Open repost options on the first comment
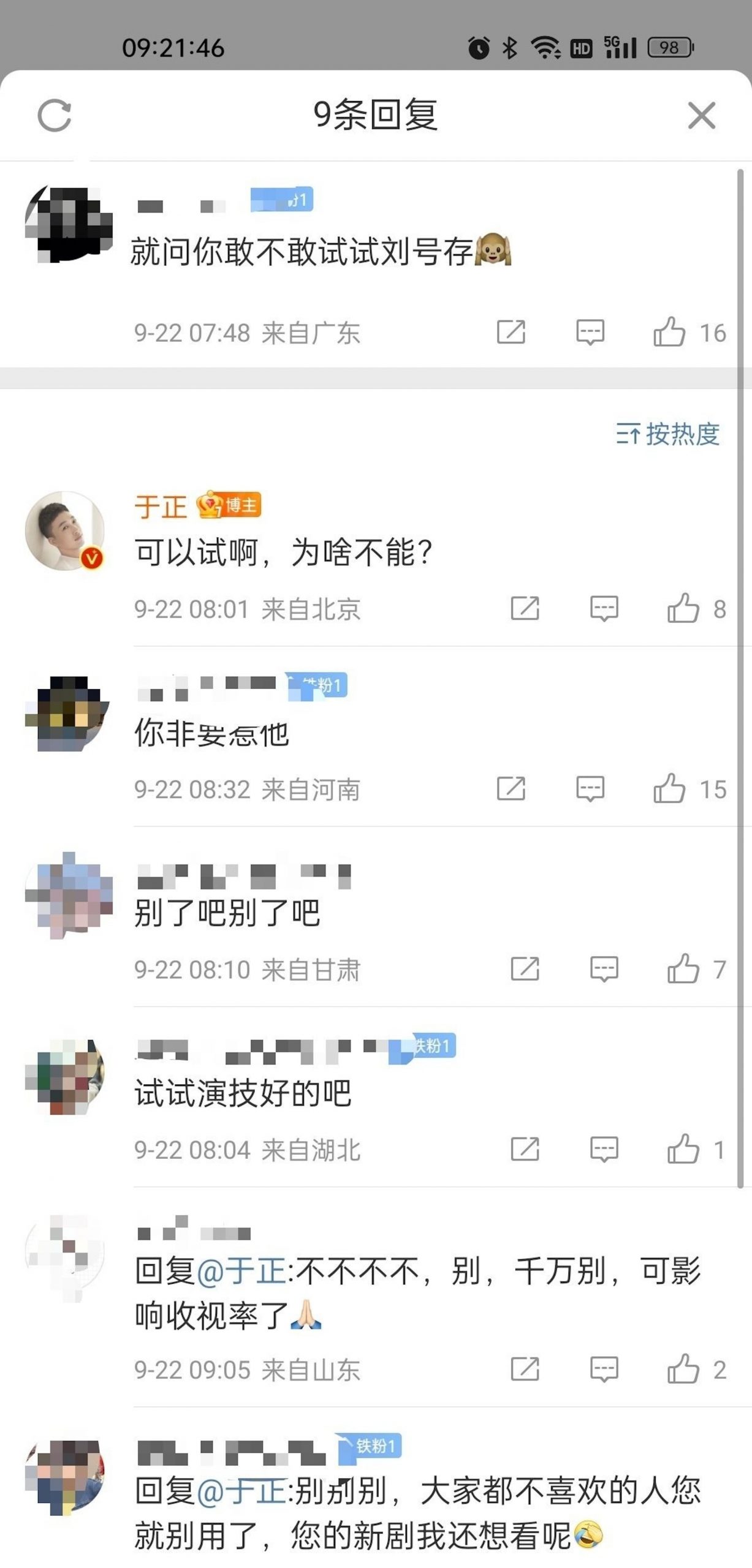The height and width of the screenshot is (1568, 752). tap(513, 333)
